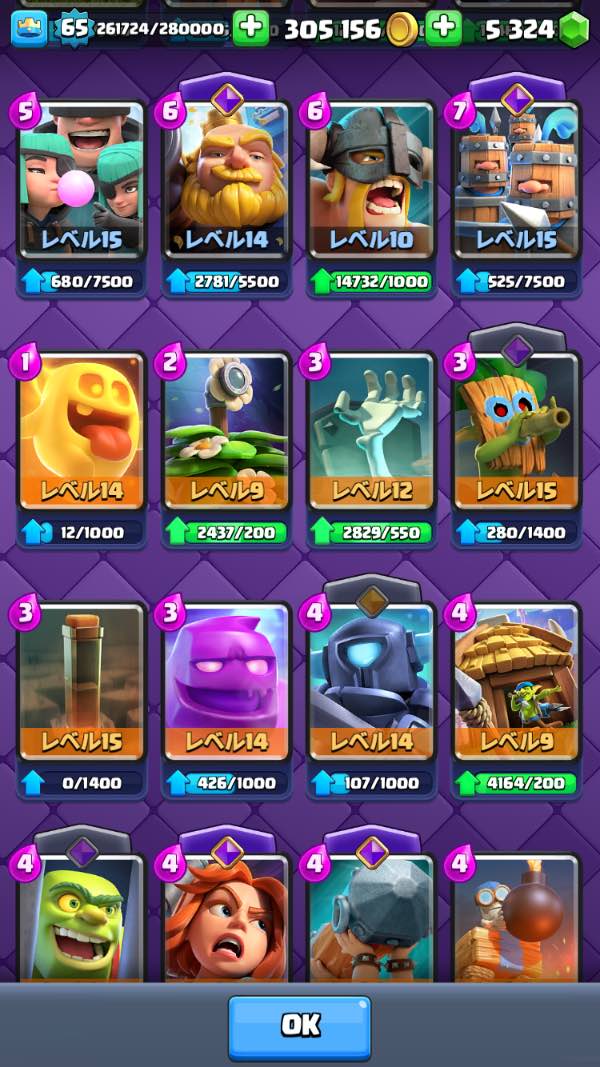Select the Flying Machine bomb card
This screenshot has width=600, height=1067.
[x=517, y=920]
